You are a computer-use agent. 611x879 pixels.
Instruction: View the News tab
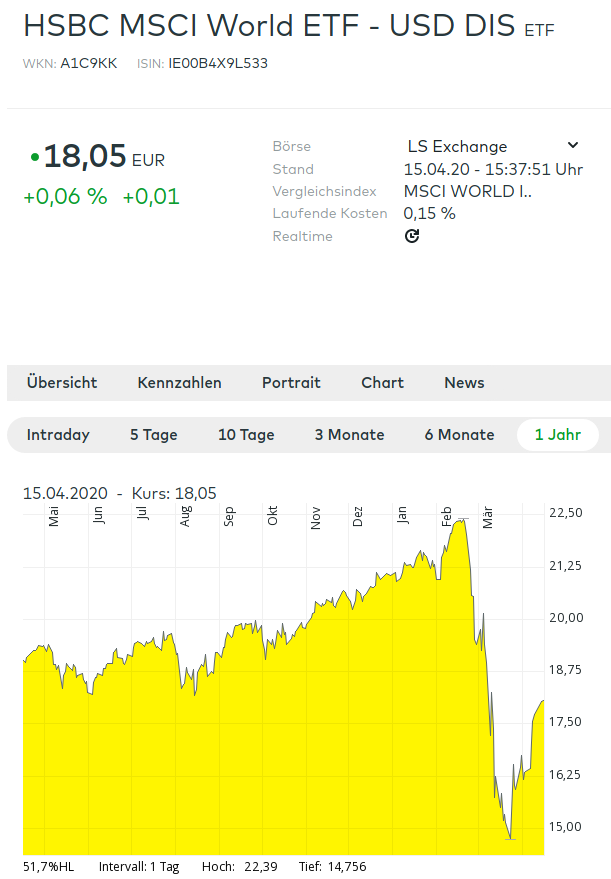(464, 382)
